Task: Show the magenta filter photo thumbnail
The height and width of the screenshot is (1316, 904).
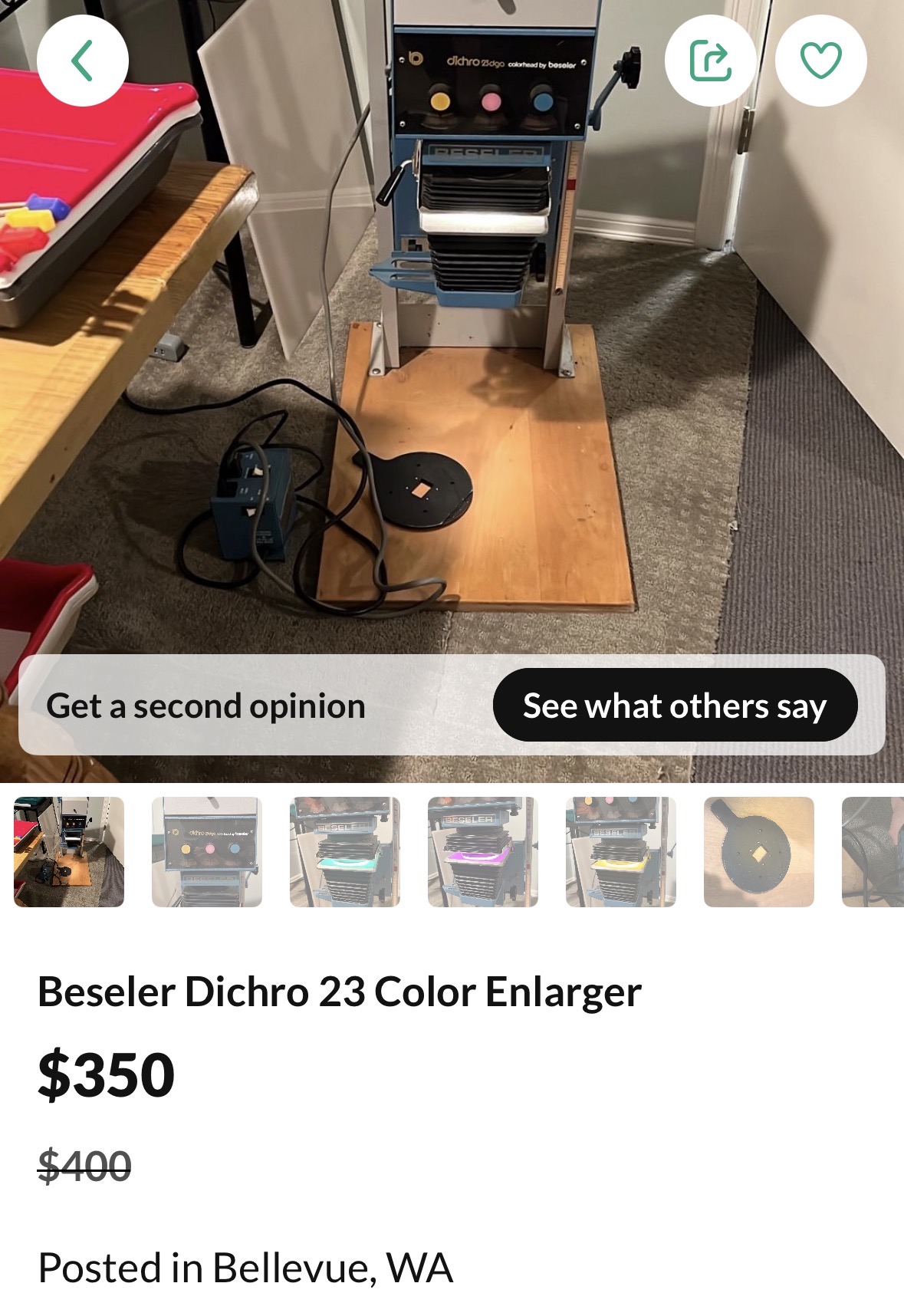Action: [x=483, y=852]
